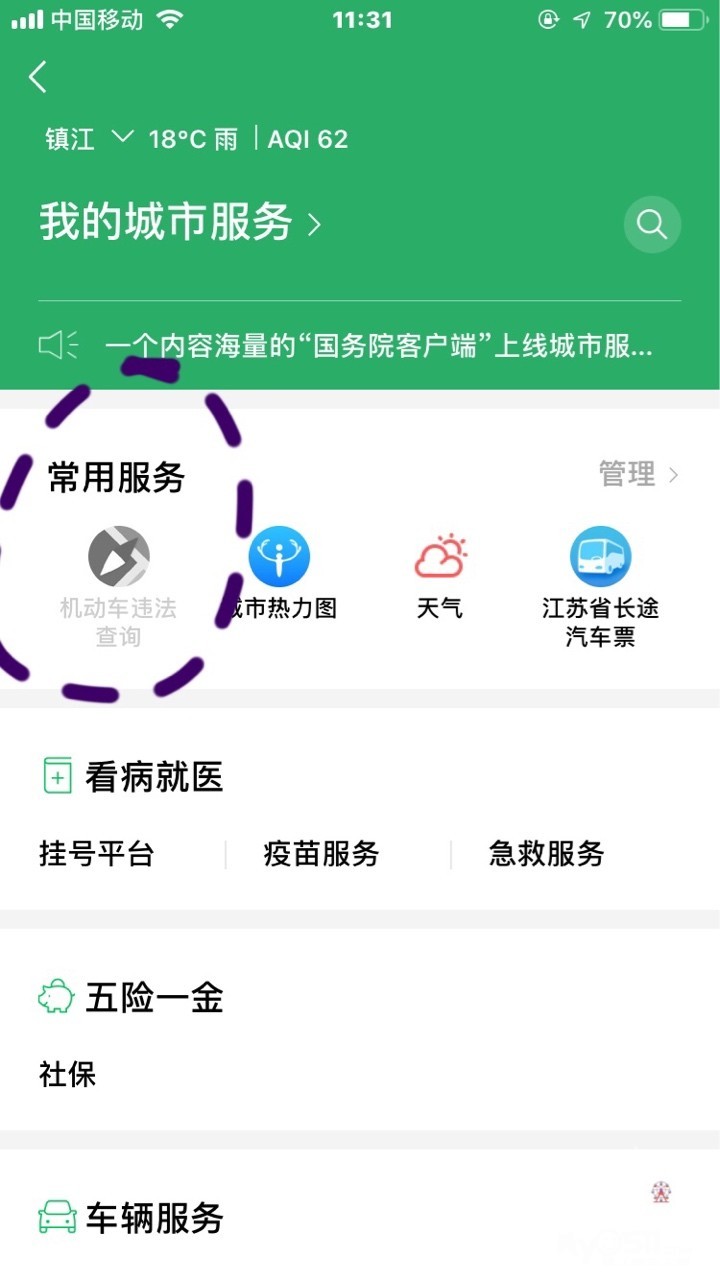Image resolution: width=720 pixels, height=1280 pixels.
Task: Click the announcement speaker icon
Action: point(57,345)
